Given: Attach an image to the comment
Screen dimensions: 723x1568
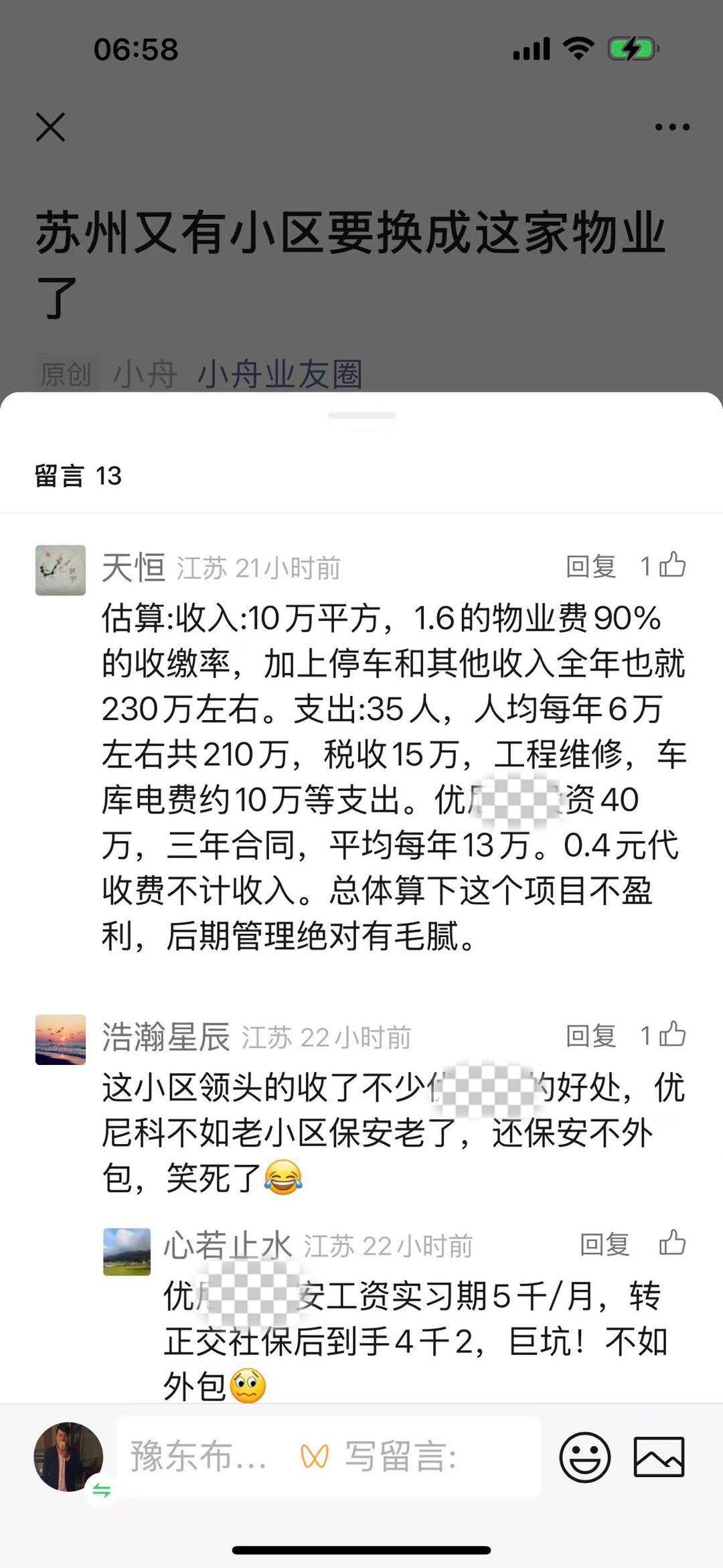Looking at the screenshot, I should click(659, 1457).
